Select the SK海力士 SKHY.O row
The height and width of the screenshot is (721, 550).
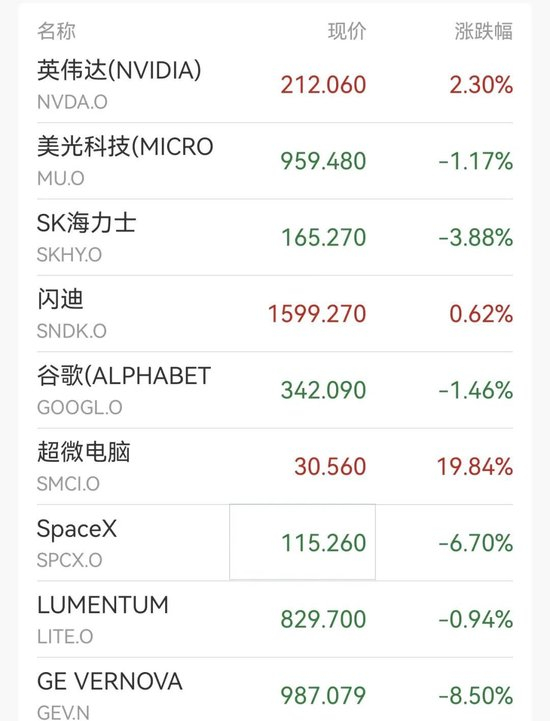275,237
